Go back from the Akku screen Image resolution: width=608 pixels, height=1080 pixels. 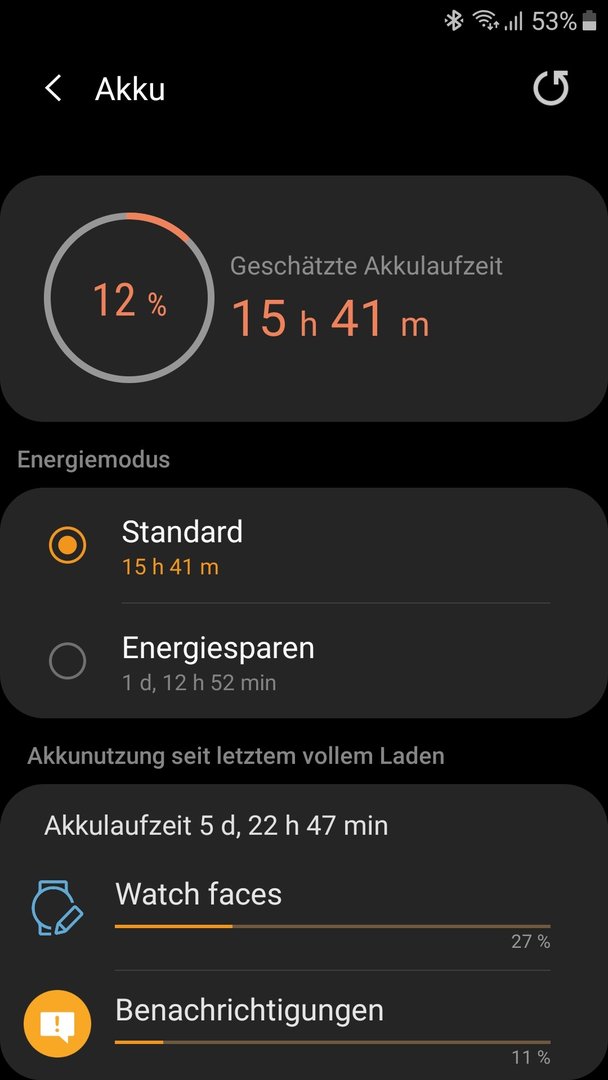click(x=53, y=89)
